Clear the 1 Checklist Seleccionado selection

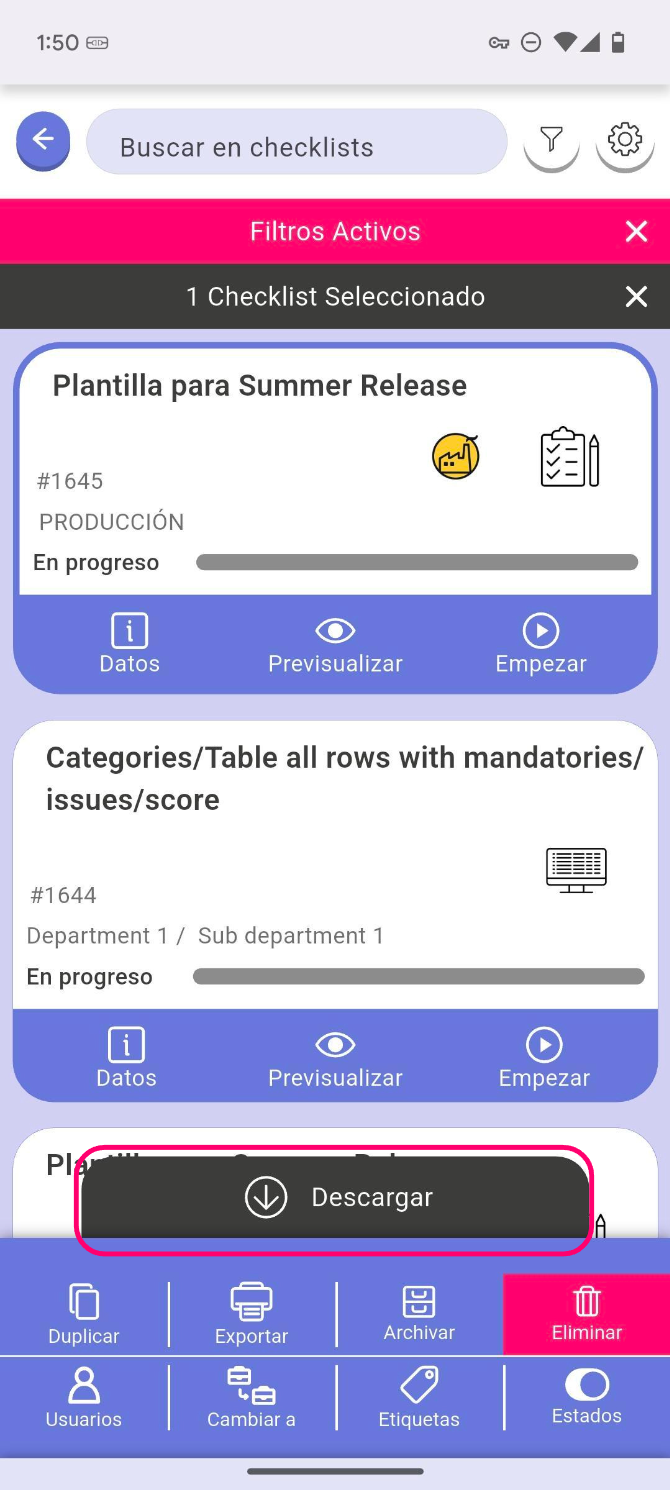click(x=636, y=297)
